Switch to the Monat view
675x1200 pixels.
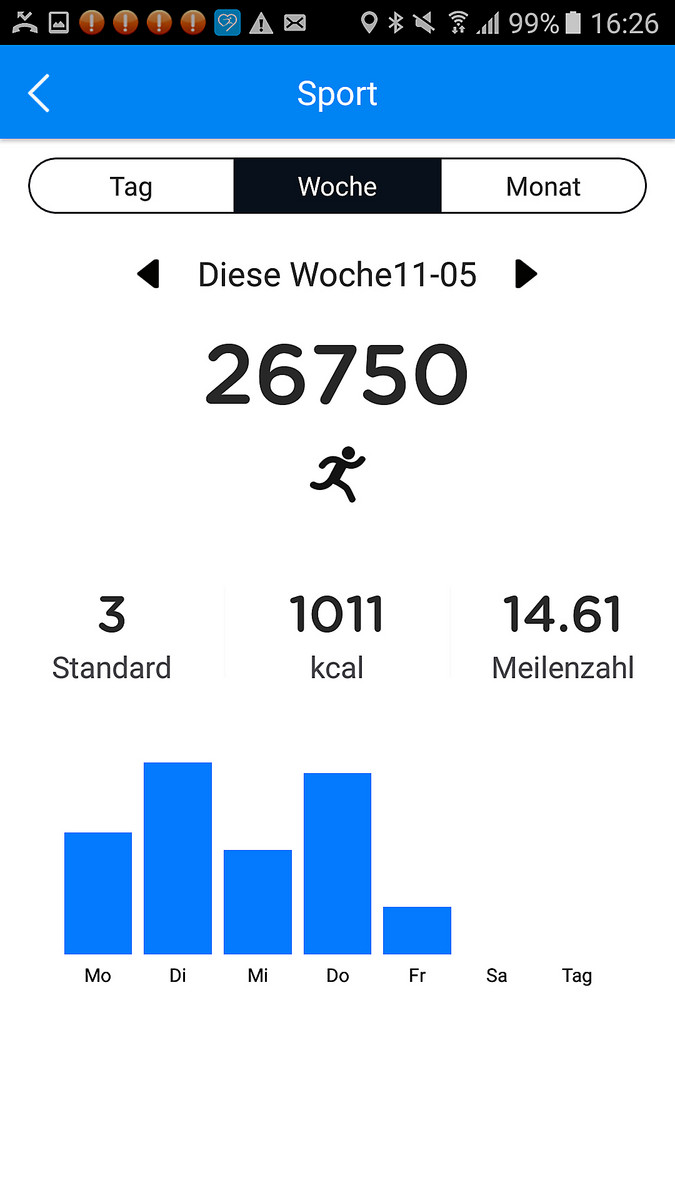click(543, 186)
